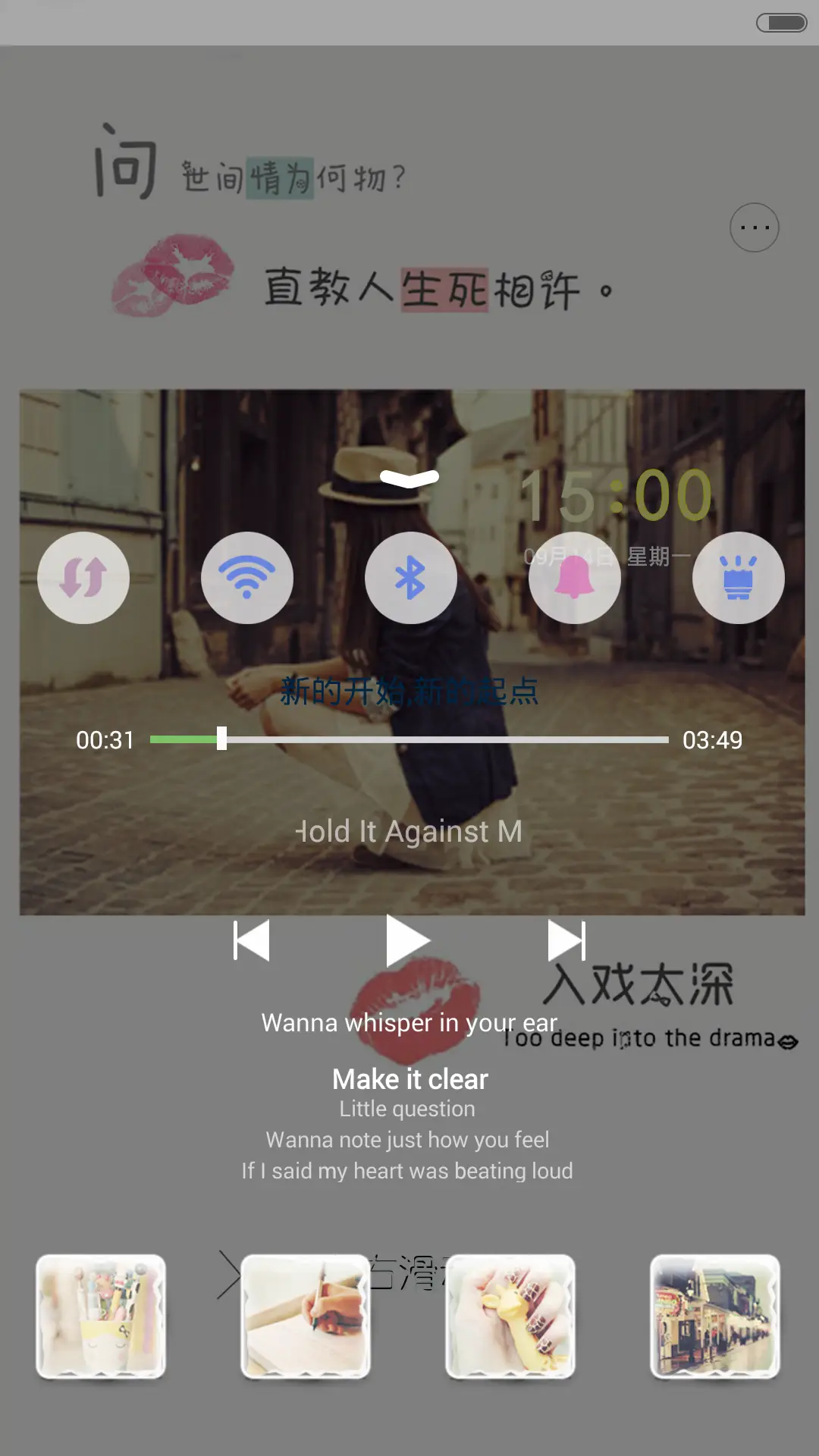Screen dimensions: 819x1456
Task: Disable Bluetooth by tapping its circle
Action: (x=411, y=577)
